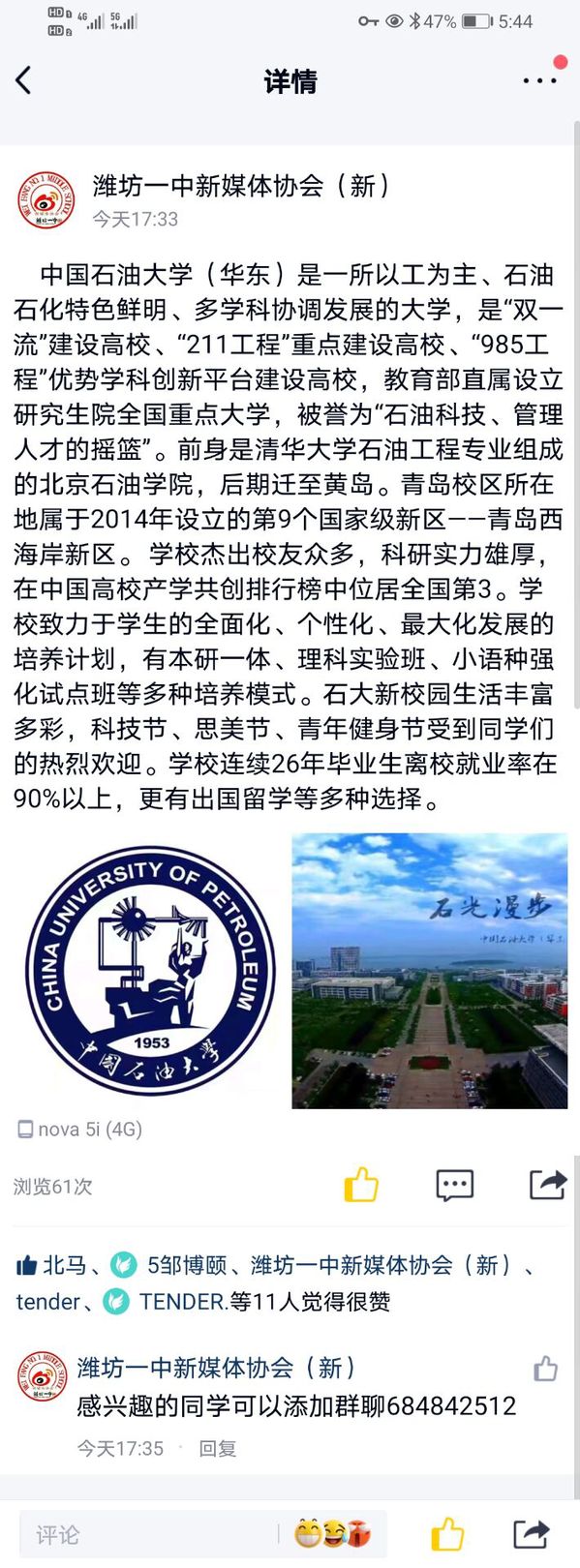Open liker 5邹博颐's profile
Image resolution: width=580 pixels, height=1568 pixels.
tap(187, 1265)
